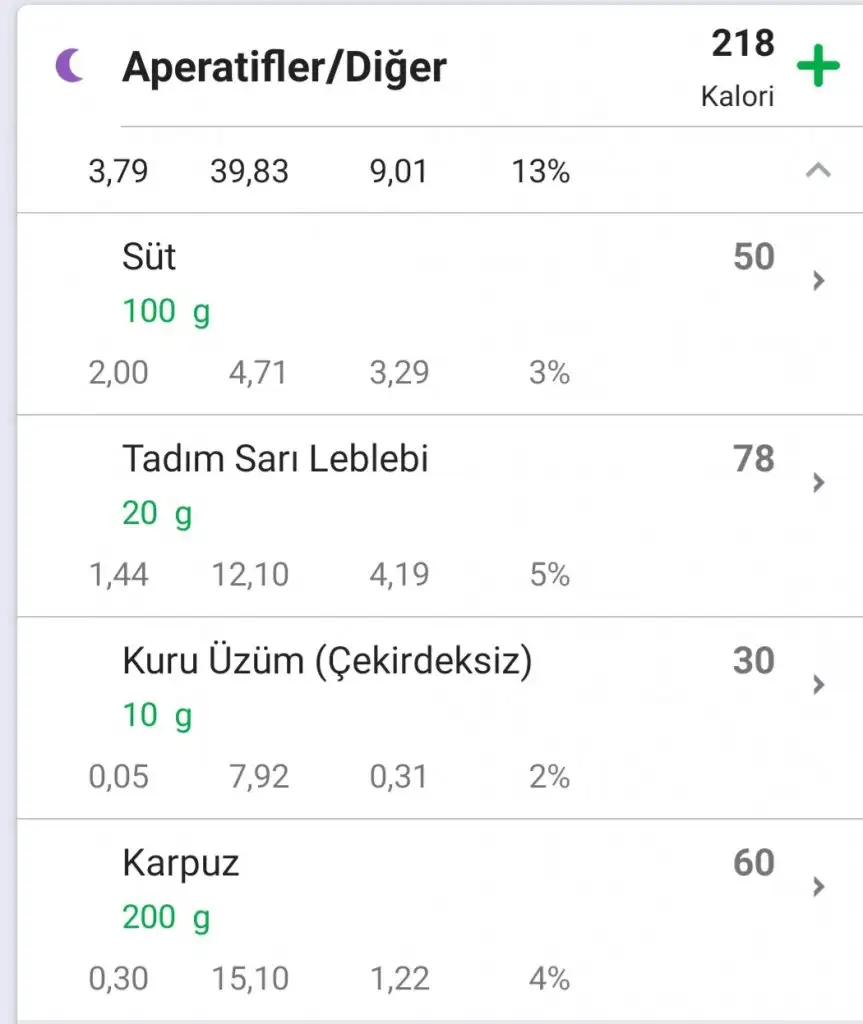Open the Süt entry
This screenshot has height=1024, width=863.
tap(818, 281)
